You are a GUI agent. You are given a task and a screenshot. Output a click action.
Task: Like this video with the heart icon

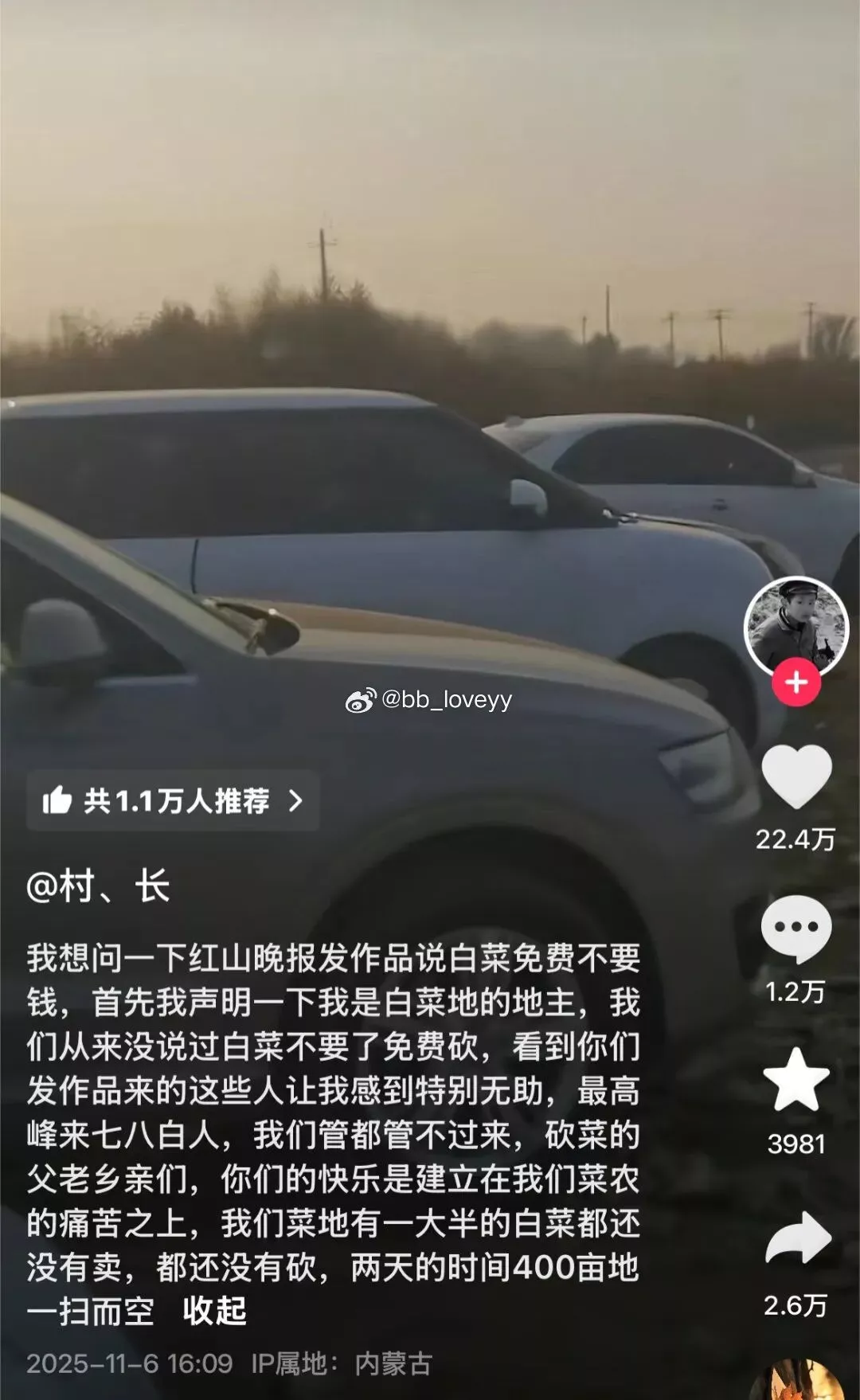[796, 778]
